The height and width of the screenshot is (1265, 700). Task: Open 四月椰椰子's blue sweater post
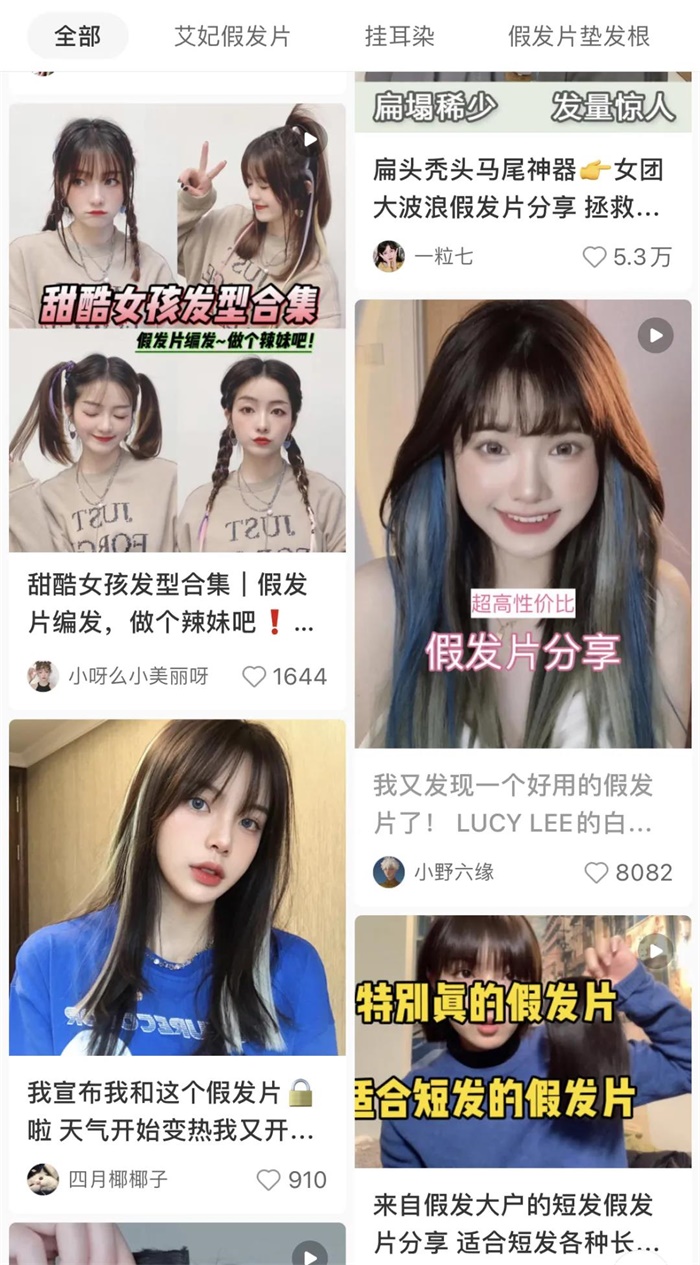[177, 887]
